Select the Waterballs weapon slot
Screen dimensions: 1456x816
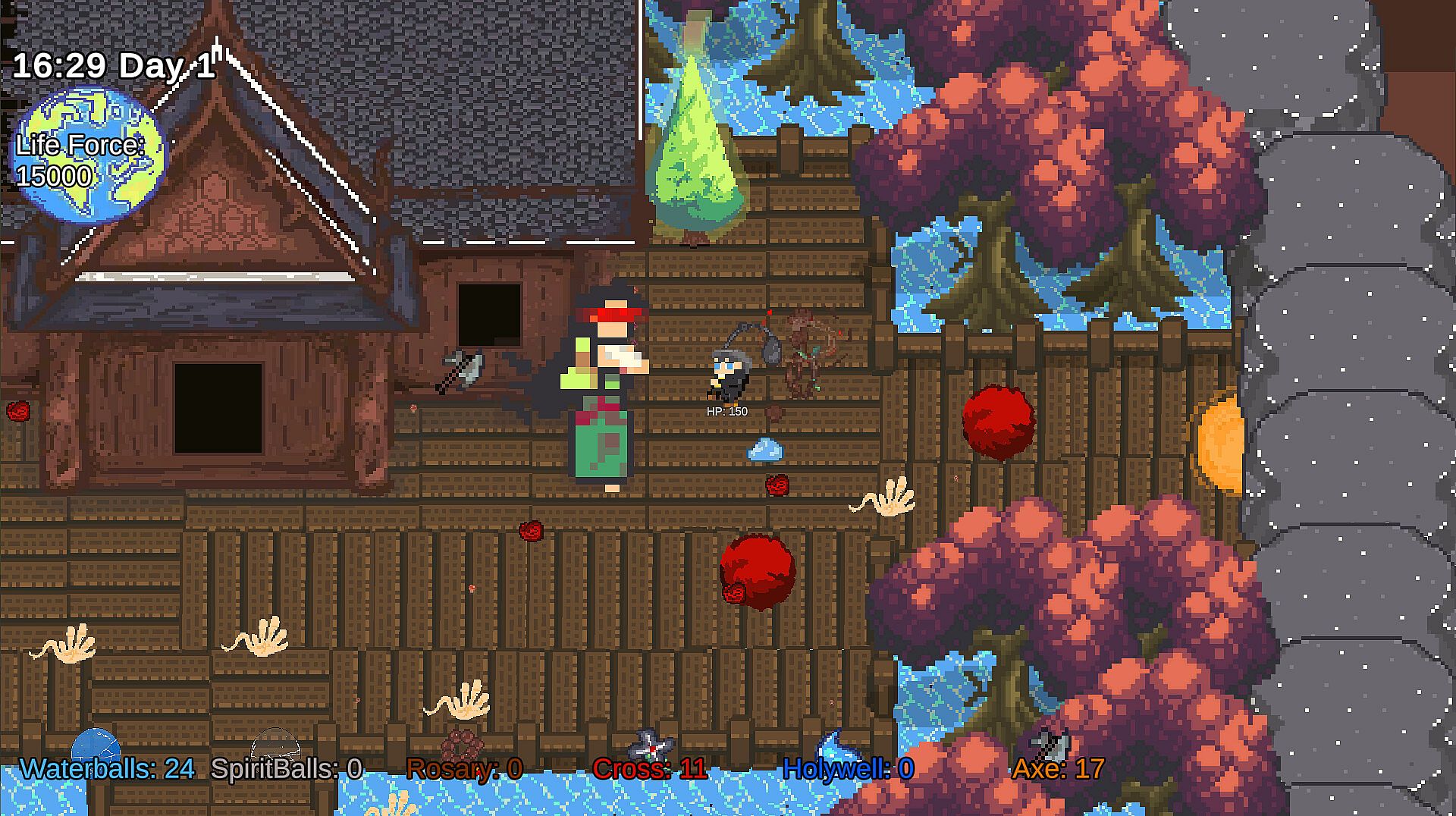(106, 767)
